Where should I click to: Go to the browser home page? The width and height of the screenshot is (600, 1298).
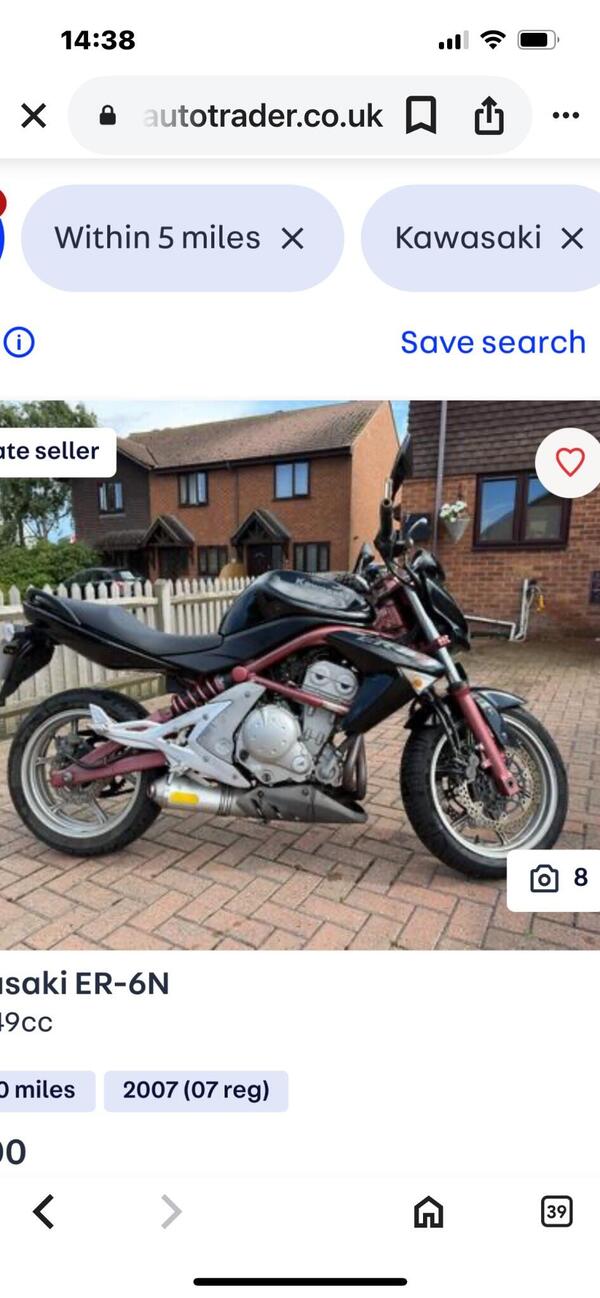coord(428,1212)
